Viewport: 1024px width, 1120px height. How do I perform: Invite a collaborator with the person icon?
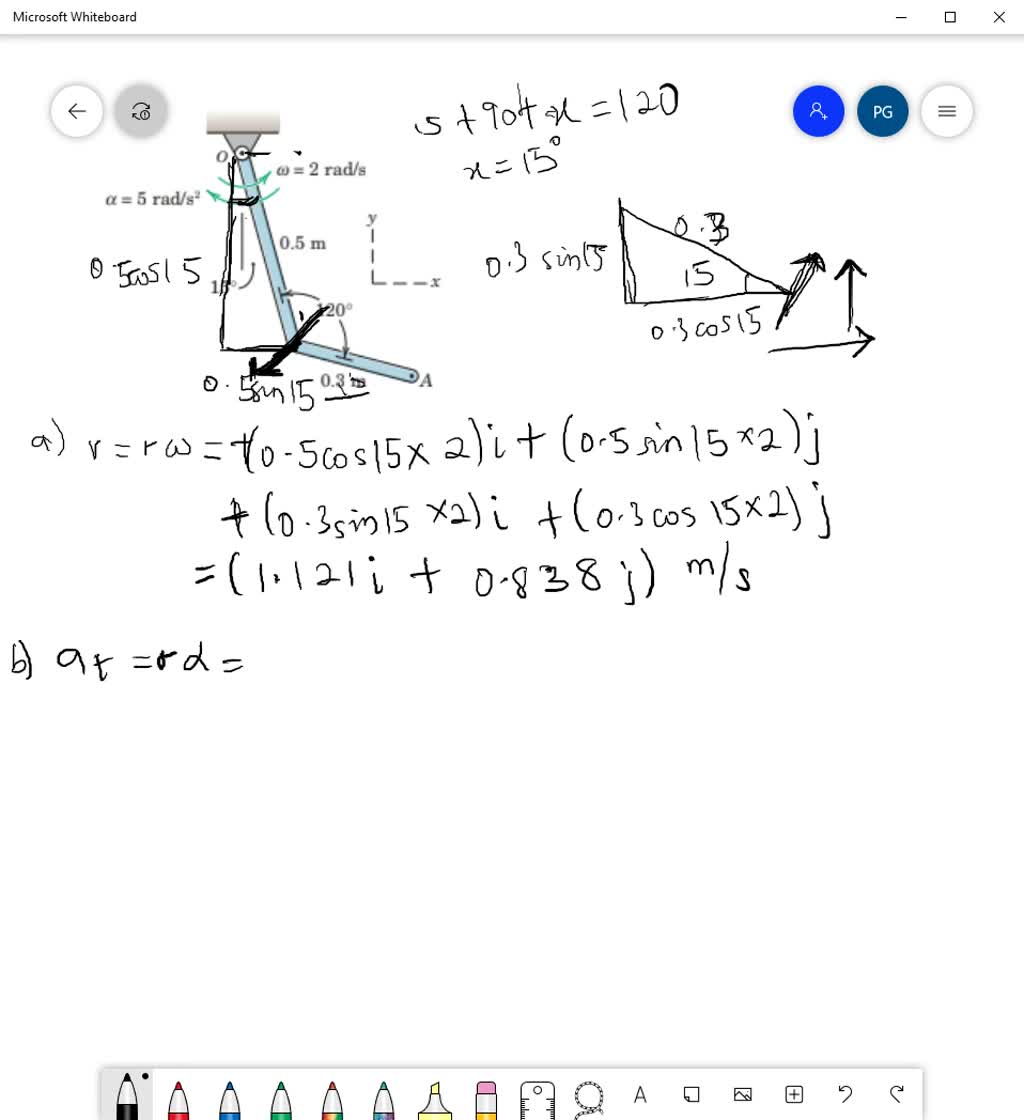(x=818, y=111)
